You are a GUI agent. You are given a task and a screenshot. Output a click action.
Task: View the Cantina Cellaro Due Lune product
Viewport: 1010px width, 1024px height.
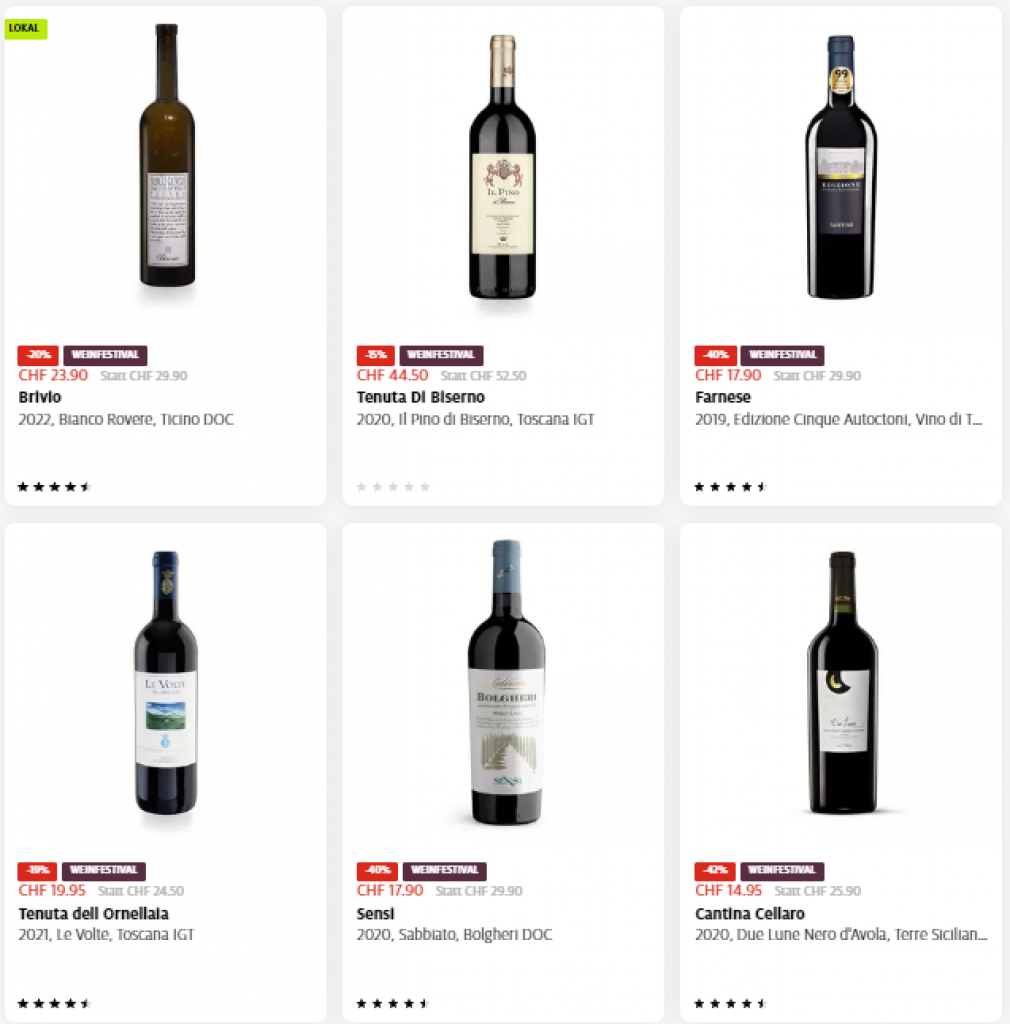click(x=840, y=680)
